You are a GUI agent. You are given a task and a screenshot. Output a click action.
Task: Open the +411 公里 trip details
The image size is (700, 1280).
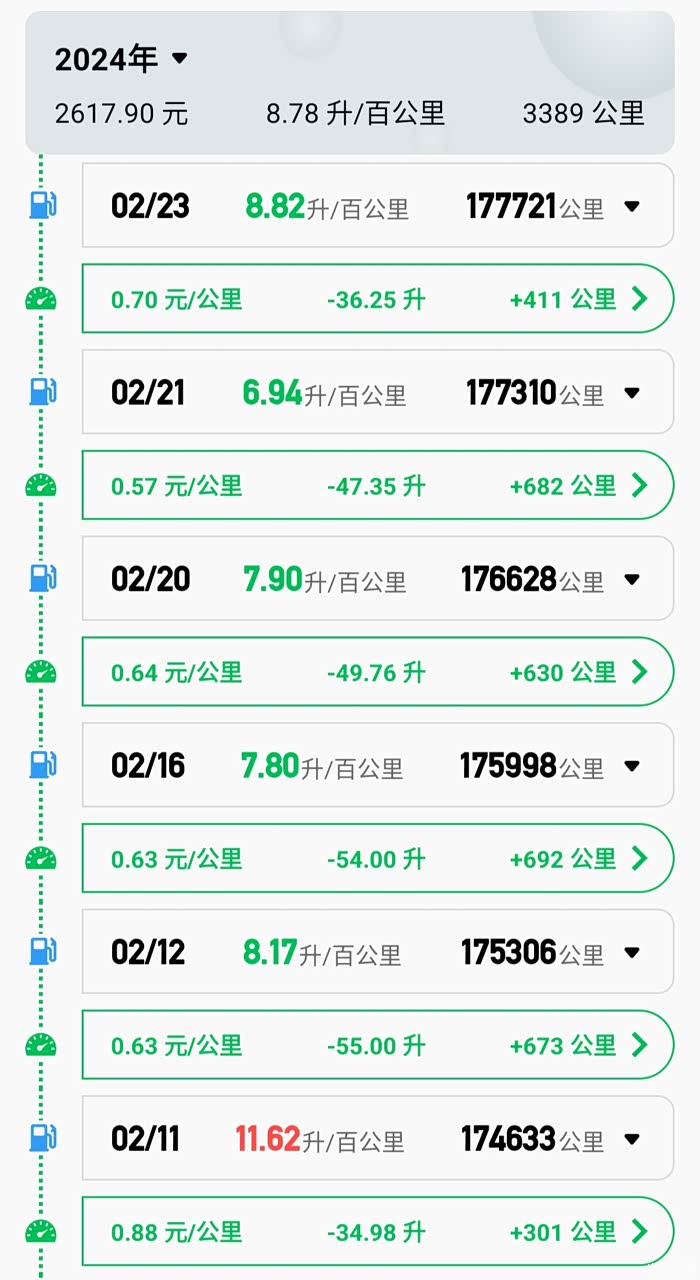[x=640, y=298]
